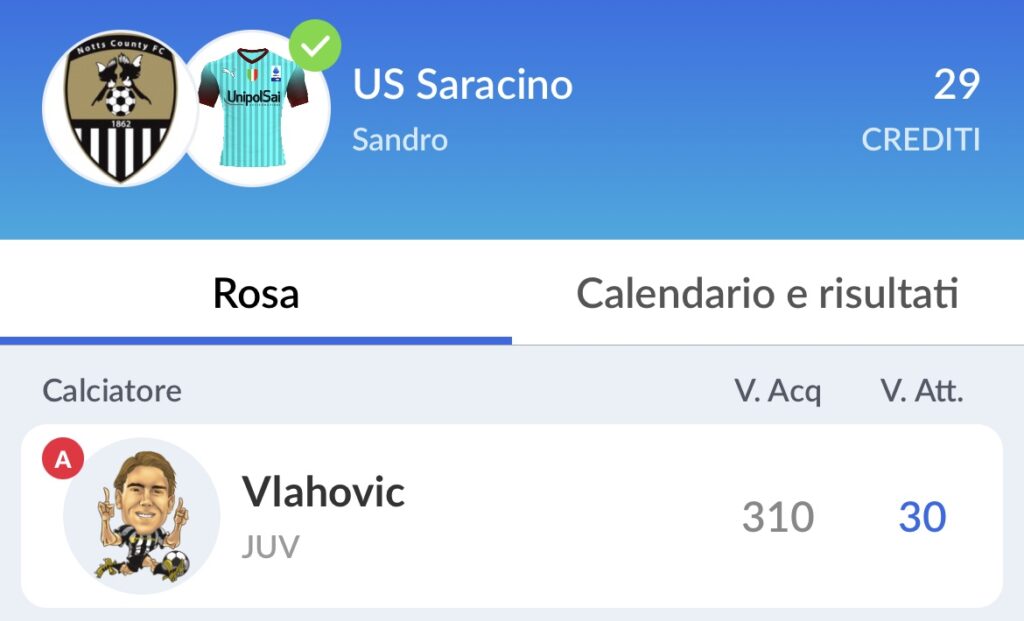Switch to the Rosa tab
This screenshot has width=1024, height=621.
[x=256, y=294]
